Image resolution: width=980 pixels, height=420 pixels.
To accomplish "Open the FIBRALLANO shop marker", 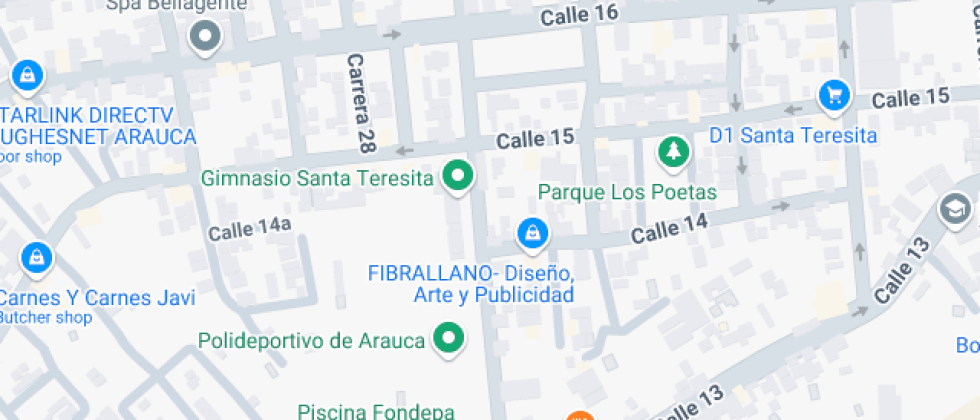I will pyautogui.click(x=532, y=235).
